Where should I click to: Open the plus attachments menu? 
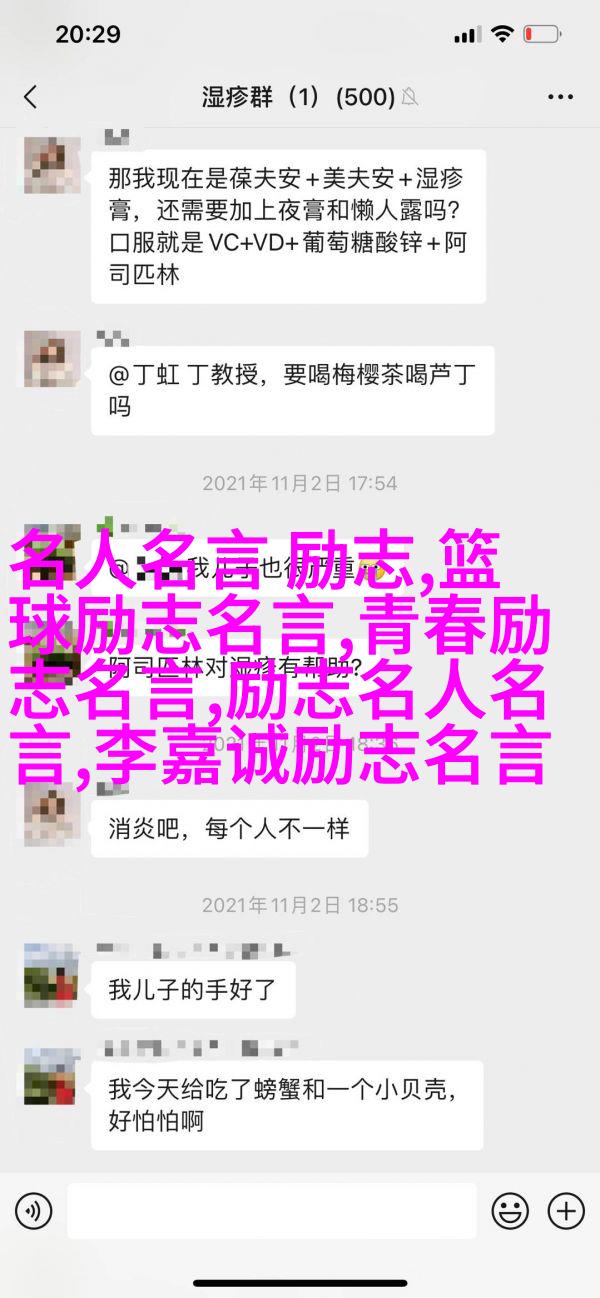click(x=566, y=1211)
